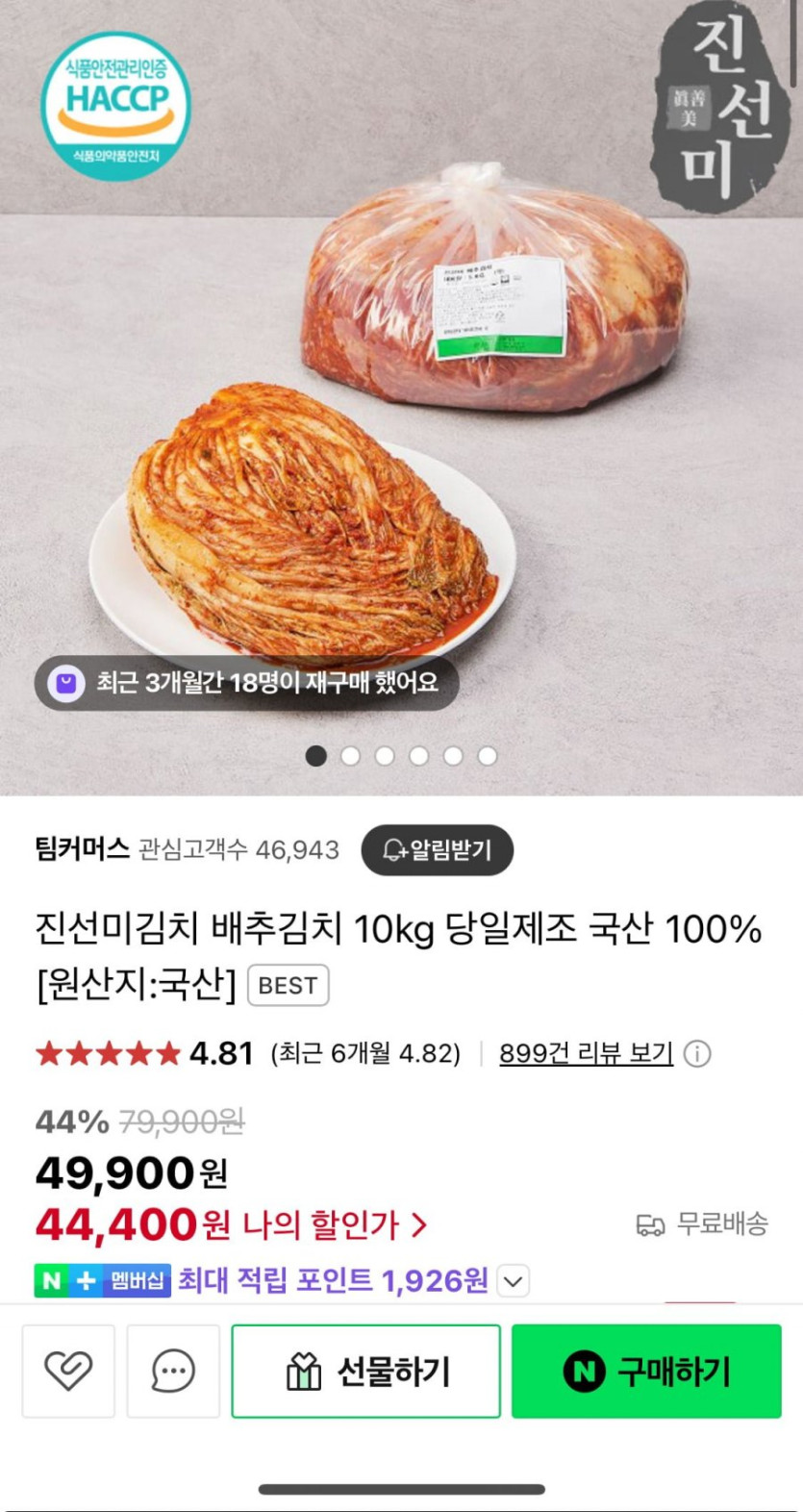Viewport: 803px width, 1512px height.
Task: Open the 팀커머스 store page
Action: click(x=82, y=849)
